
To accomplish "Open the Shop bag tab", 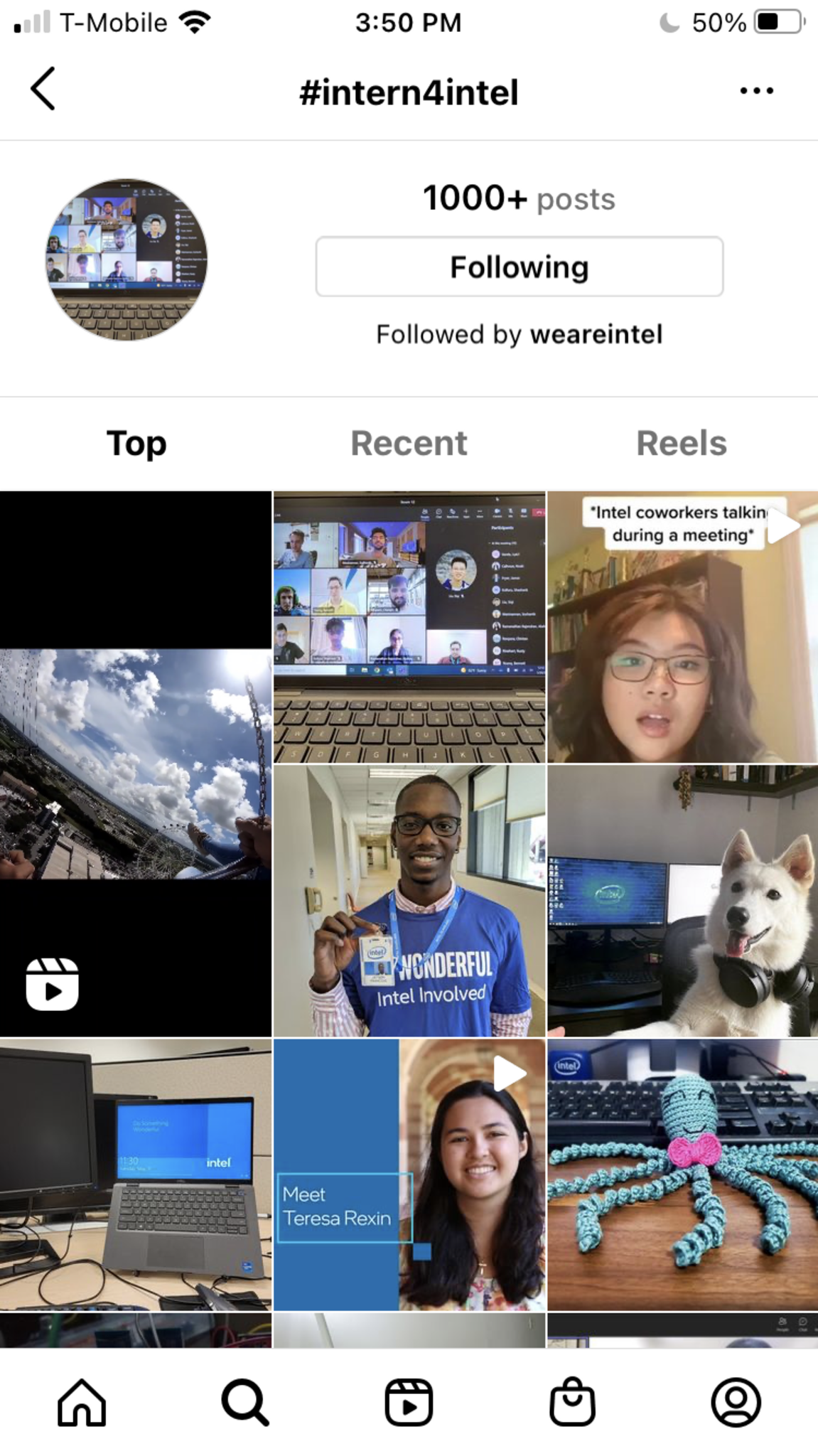I will tap(572, 1402).
